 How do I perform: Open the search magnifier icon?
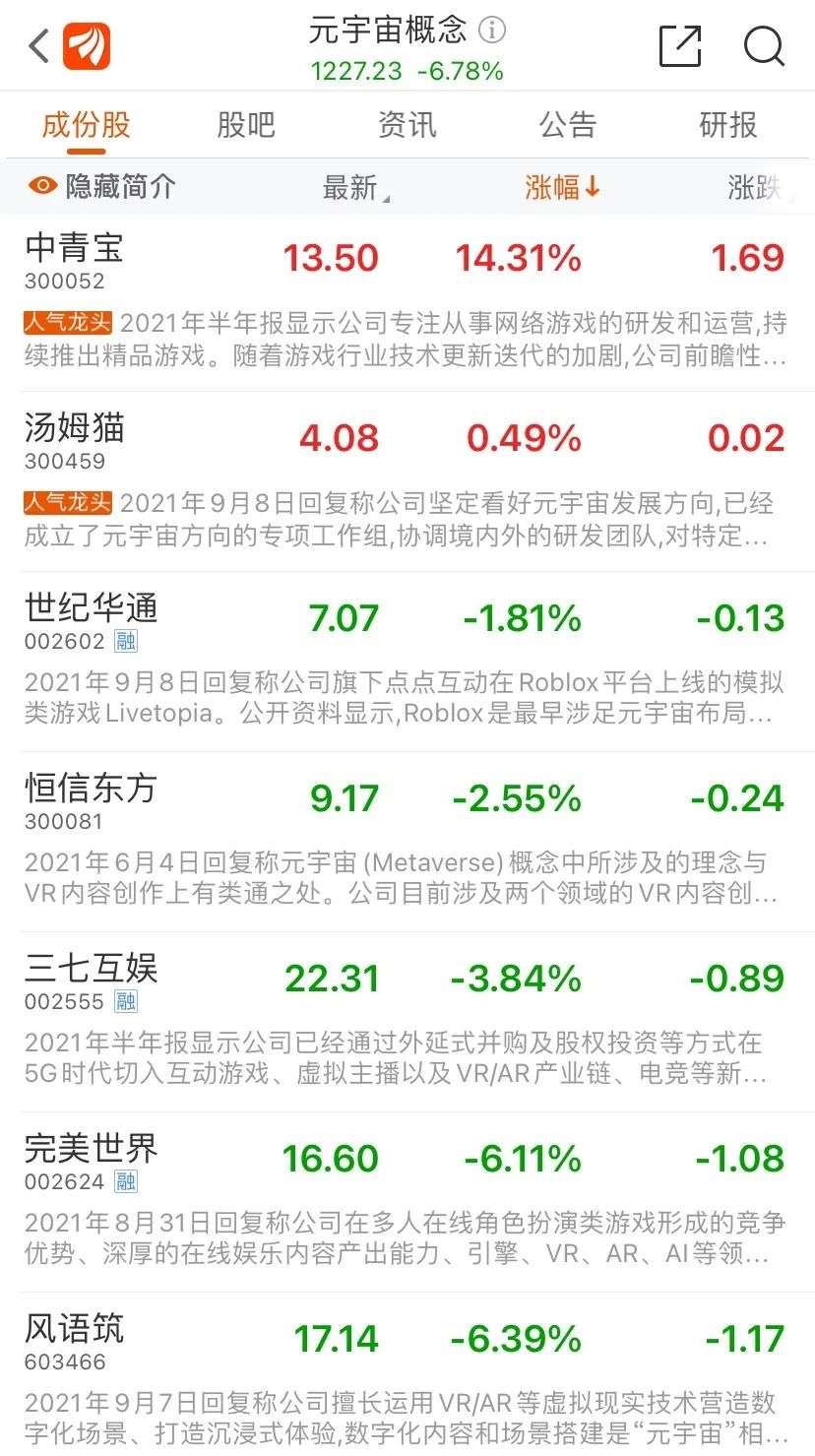[764, 45]
